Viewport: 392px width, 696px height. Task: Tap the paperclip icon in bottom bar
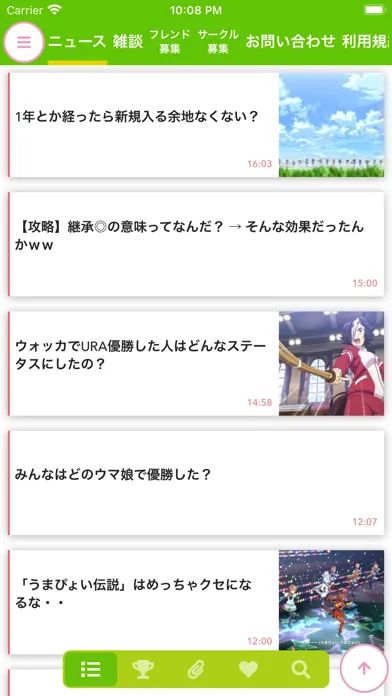[196, 669]
